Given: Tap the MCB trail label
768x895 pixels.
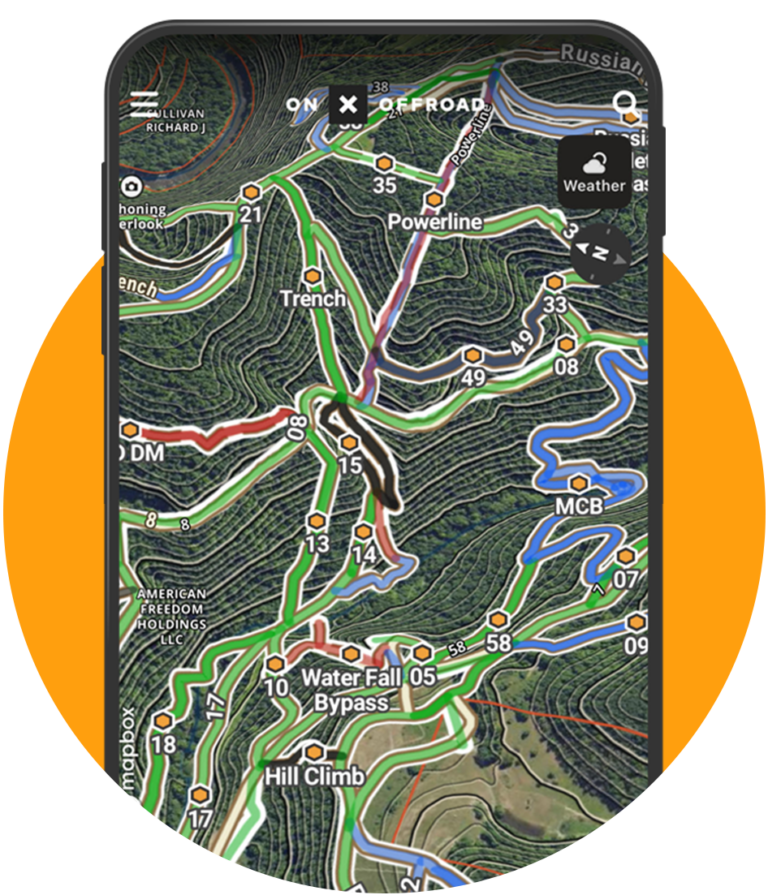Looking at the screenshot, I should [578, 507].
